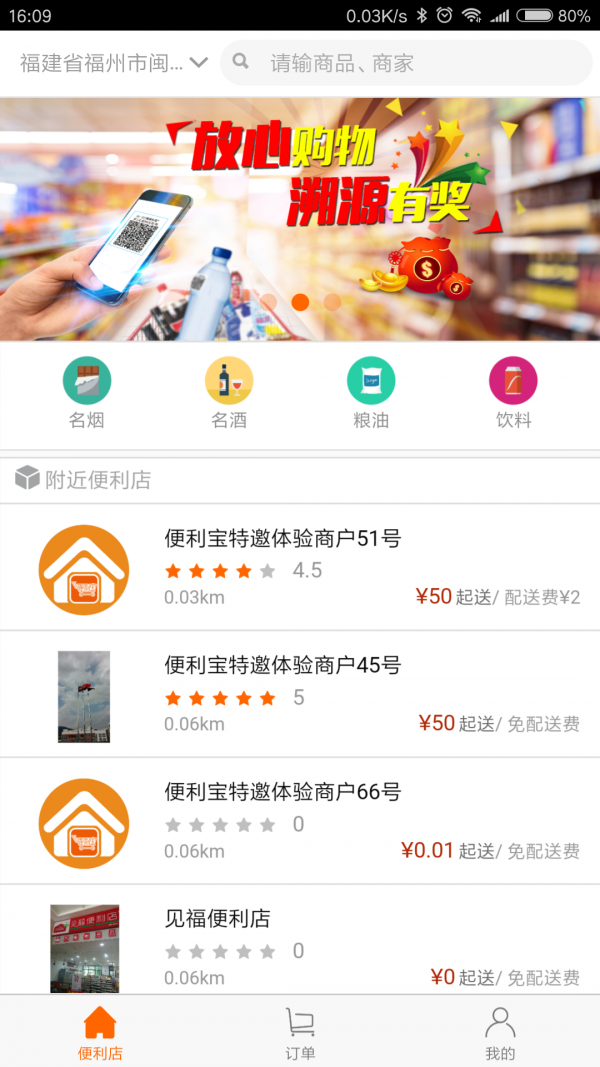
Task: Open the 放心购物 promotional banner
Action: 300,219
